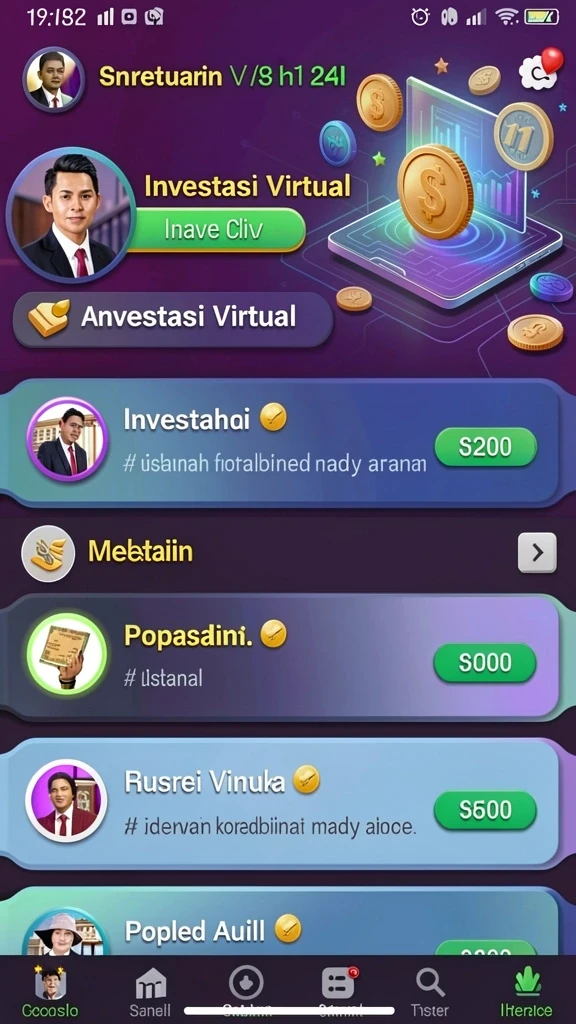Switch to the Sanell tab

(150, 991)
